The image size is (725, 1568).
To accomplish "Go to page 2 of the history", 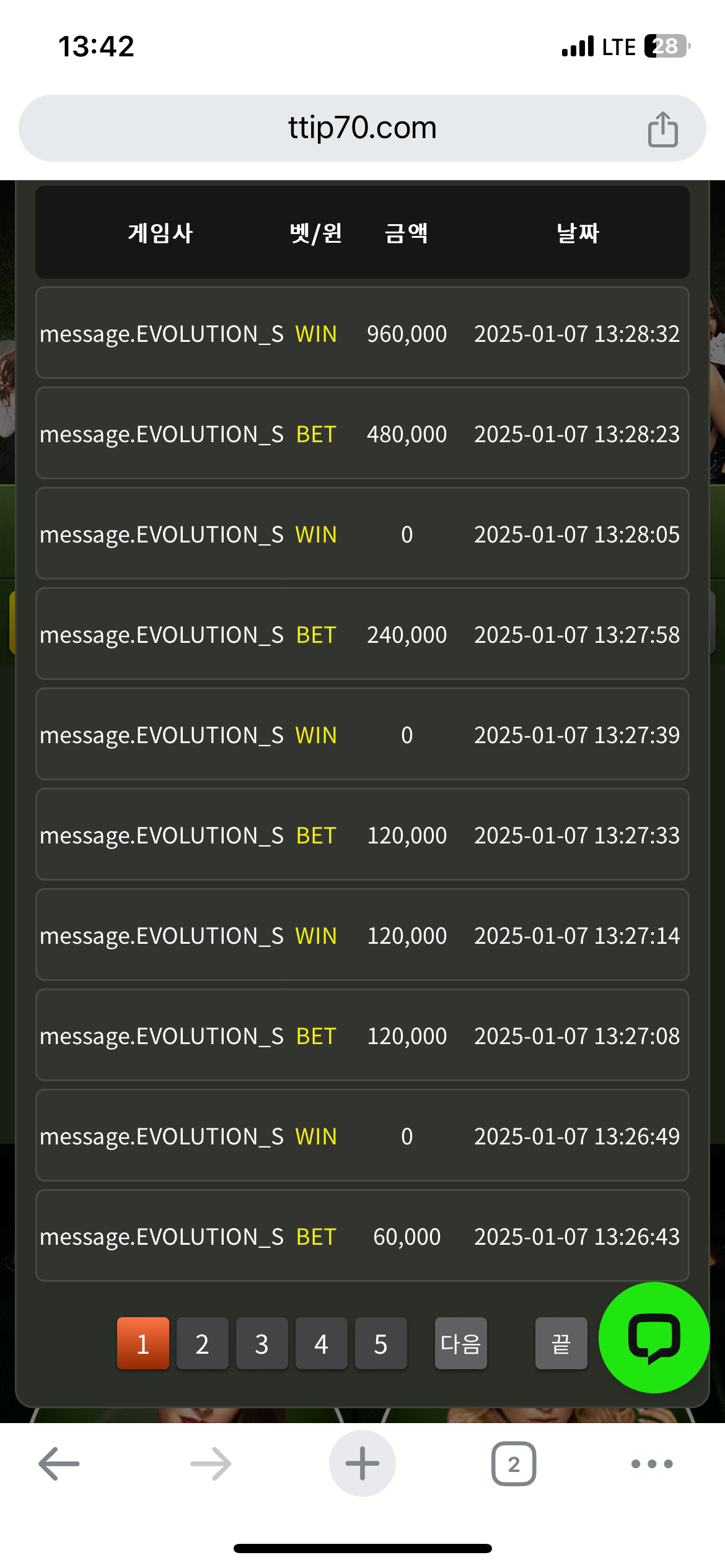I will [202, 1343].
